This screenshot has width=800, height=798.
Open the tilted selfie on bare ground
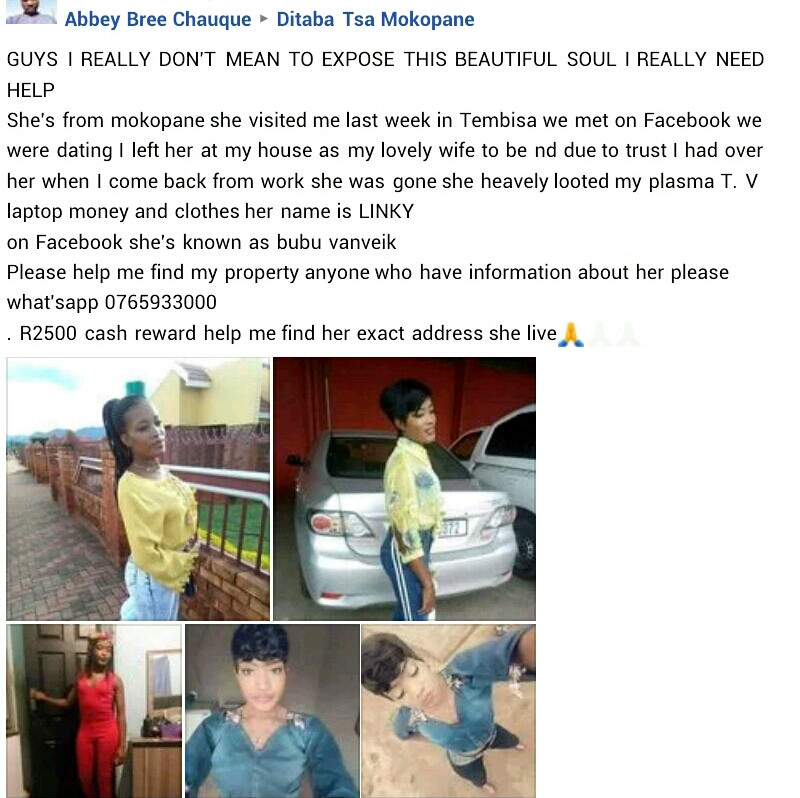448,710
